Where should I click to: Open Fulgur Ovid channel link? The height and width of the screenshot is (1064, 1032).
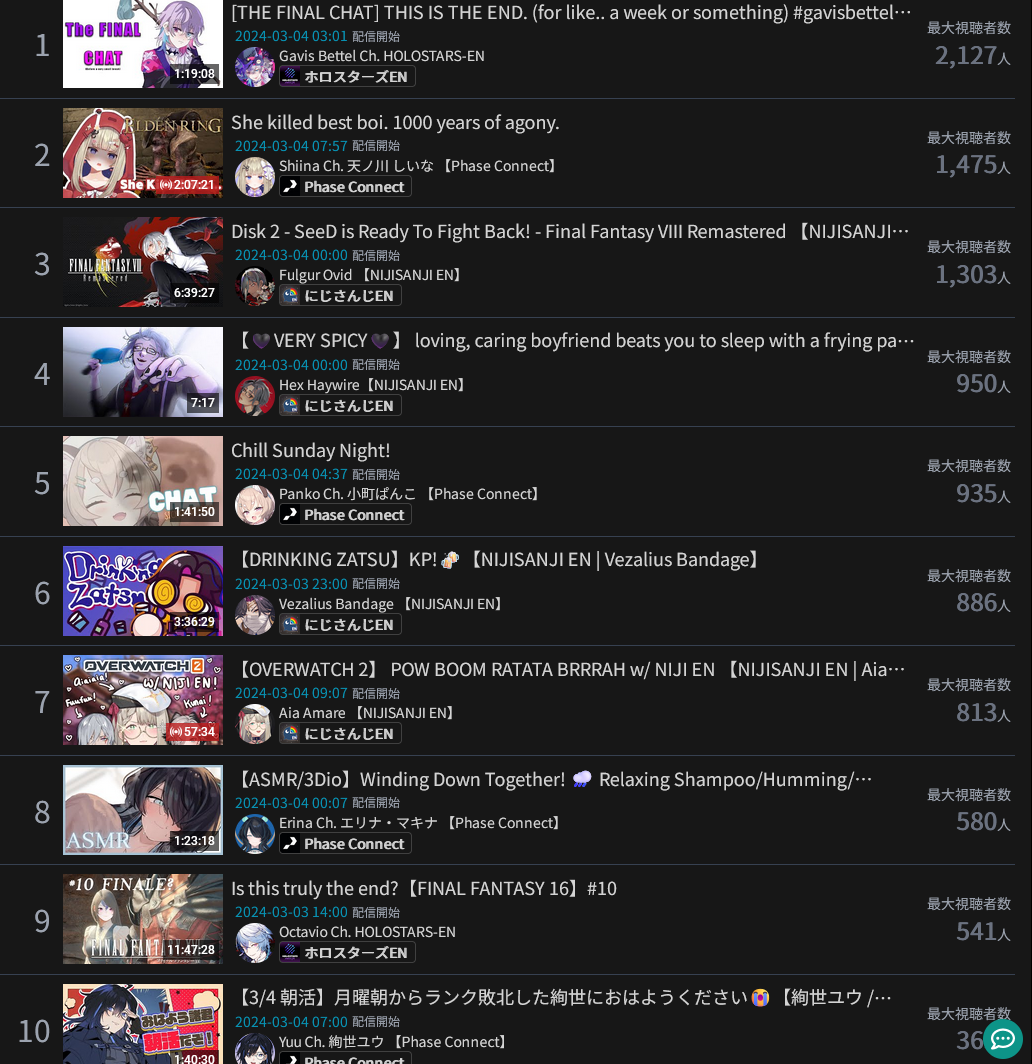coord(316,275)
